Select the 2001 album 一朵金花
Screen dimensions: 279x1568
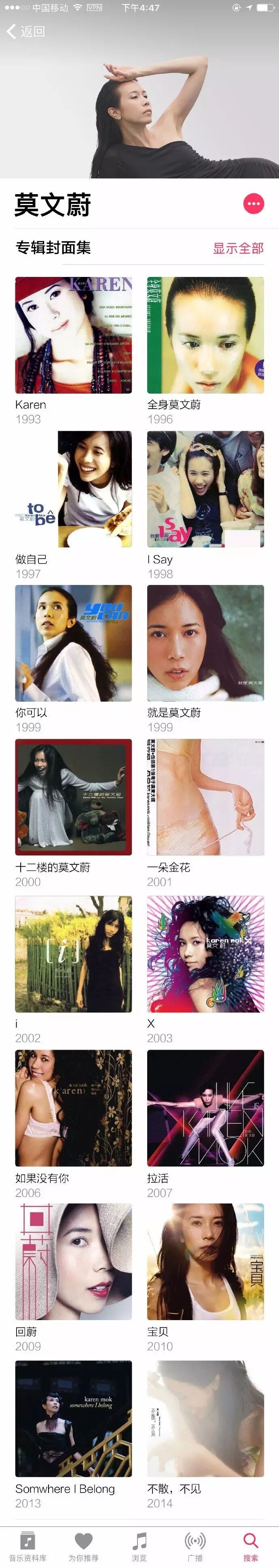(x=205, y=797)
